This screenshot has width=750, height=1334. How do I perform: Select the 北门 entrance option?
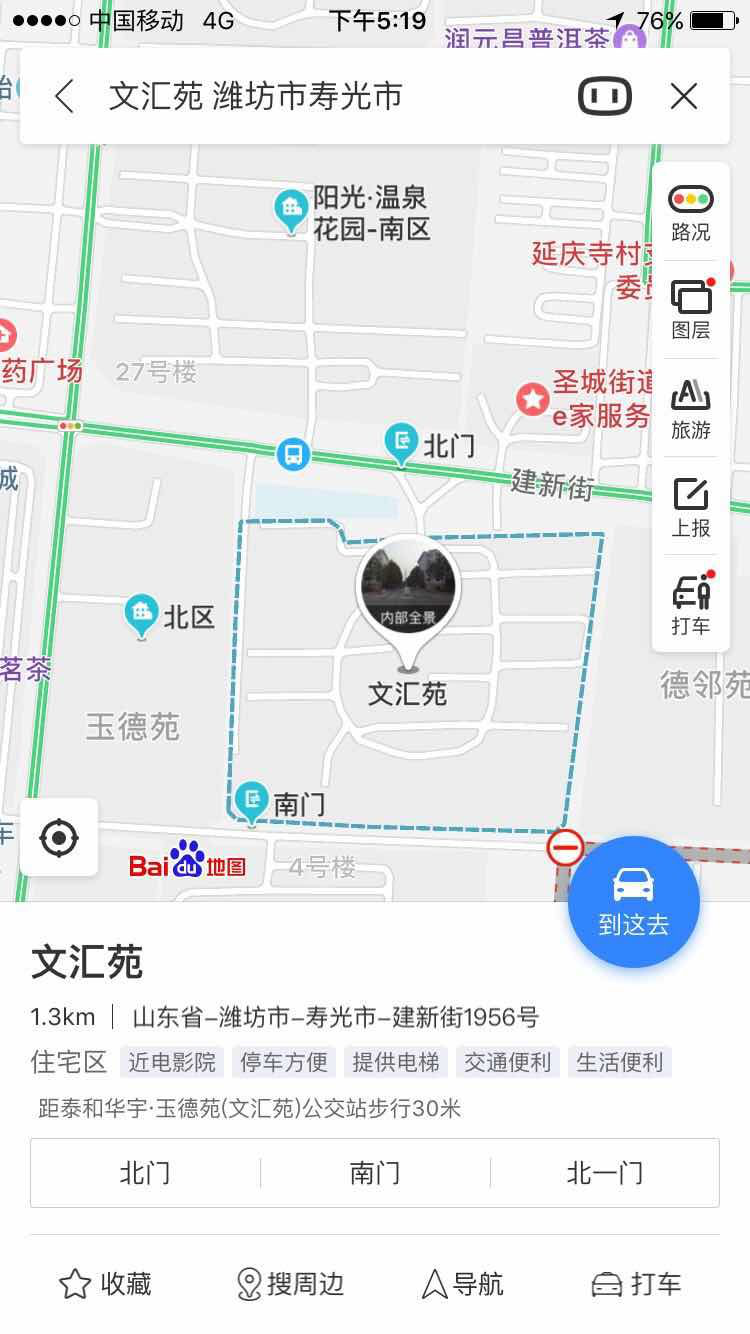tap(145, 1173)
